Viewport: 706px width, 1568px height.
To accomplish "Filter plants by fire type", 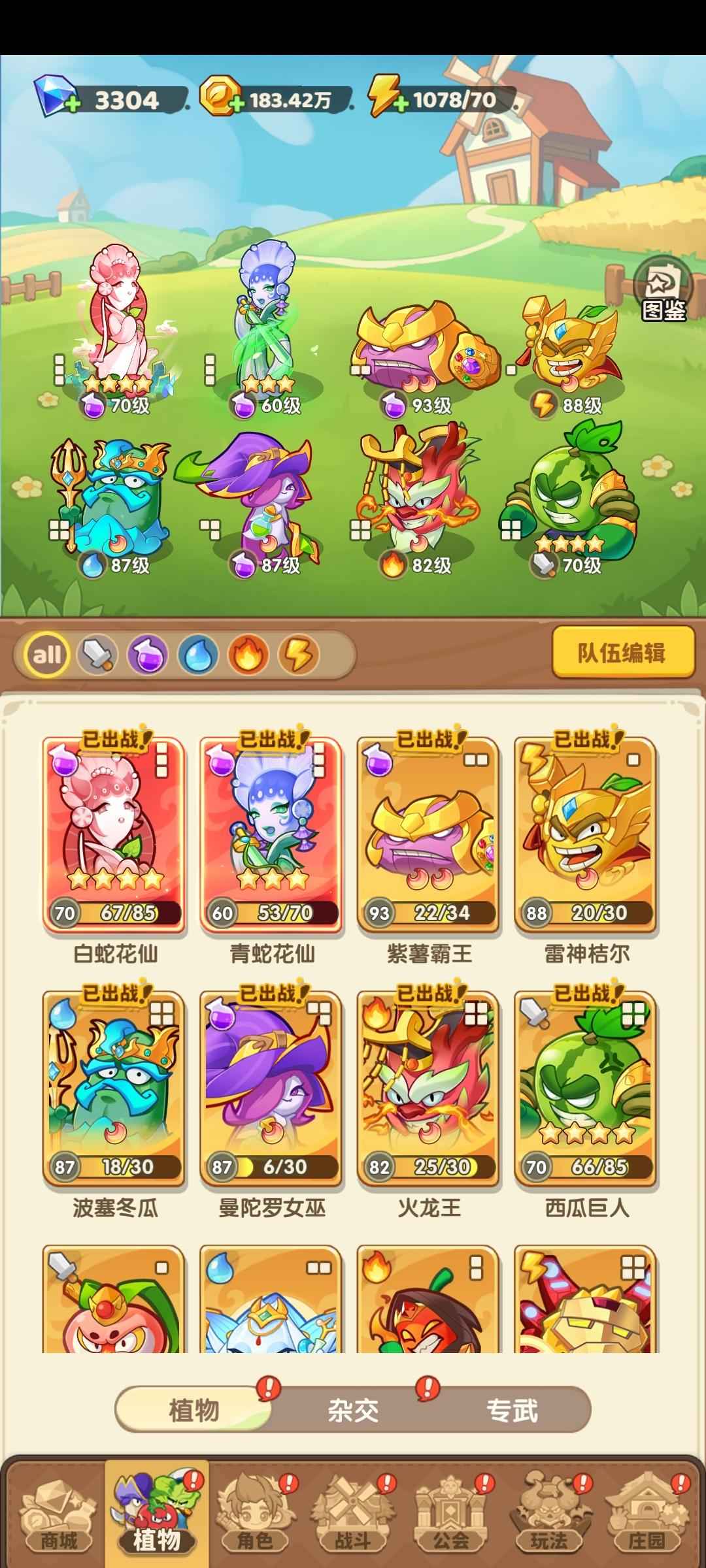I will point(248,654).
